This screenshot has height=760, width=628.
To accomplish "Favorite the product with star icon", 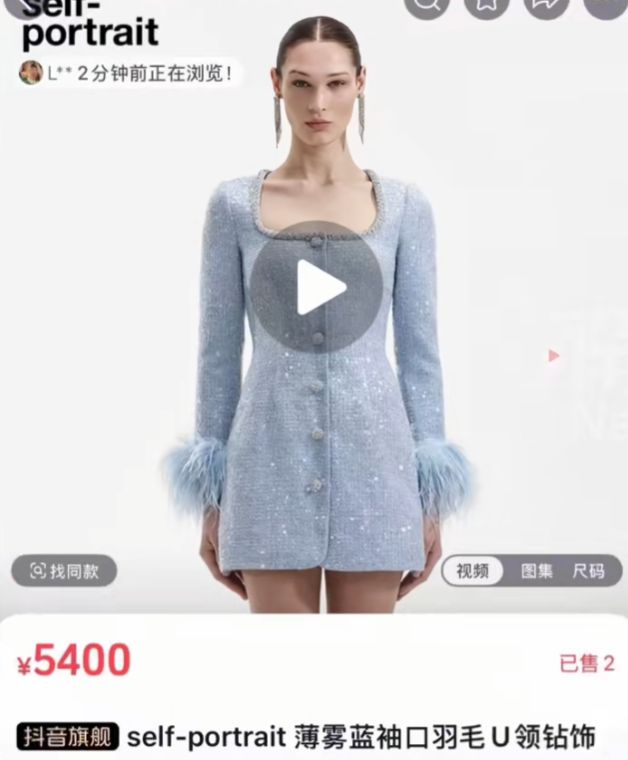I will pyautogui.click(x=487, y=5).
